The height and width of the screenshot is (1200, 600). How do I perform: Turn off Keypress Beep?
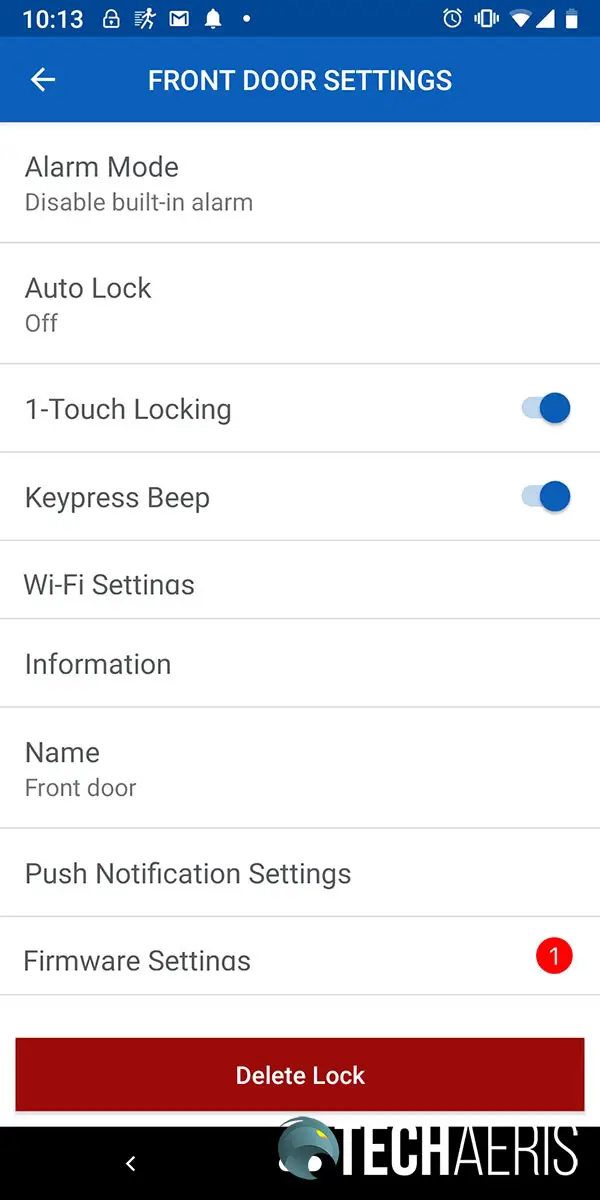pyautogui.click(x=546, y=496)
